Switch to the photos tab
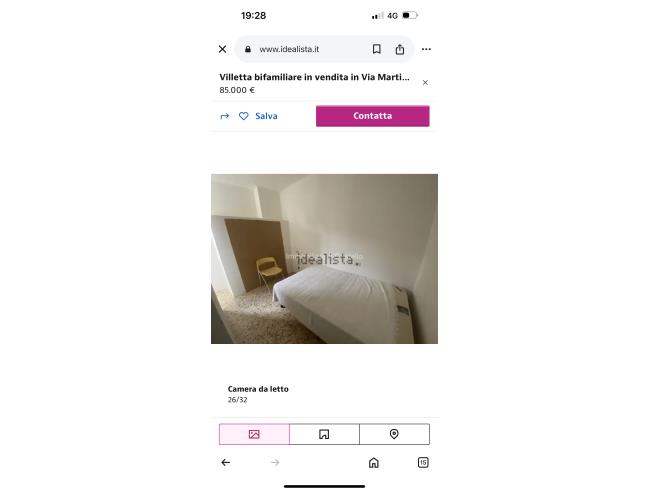This screenshot has width=648, height=492. click(x=254, y=434)
